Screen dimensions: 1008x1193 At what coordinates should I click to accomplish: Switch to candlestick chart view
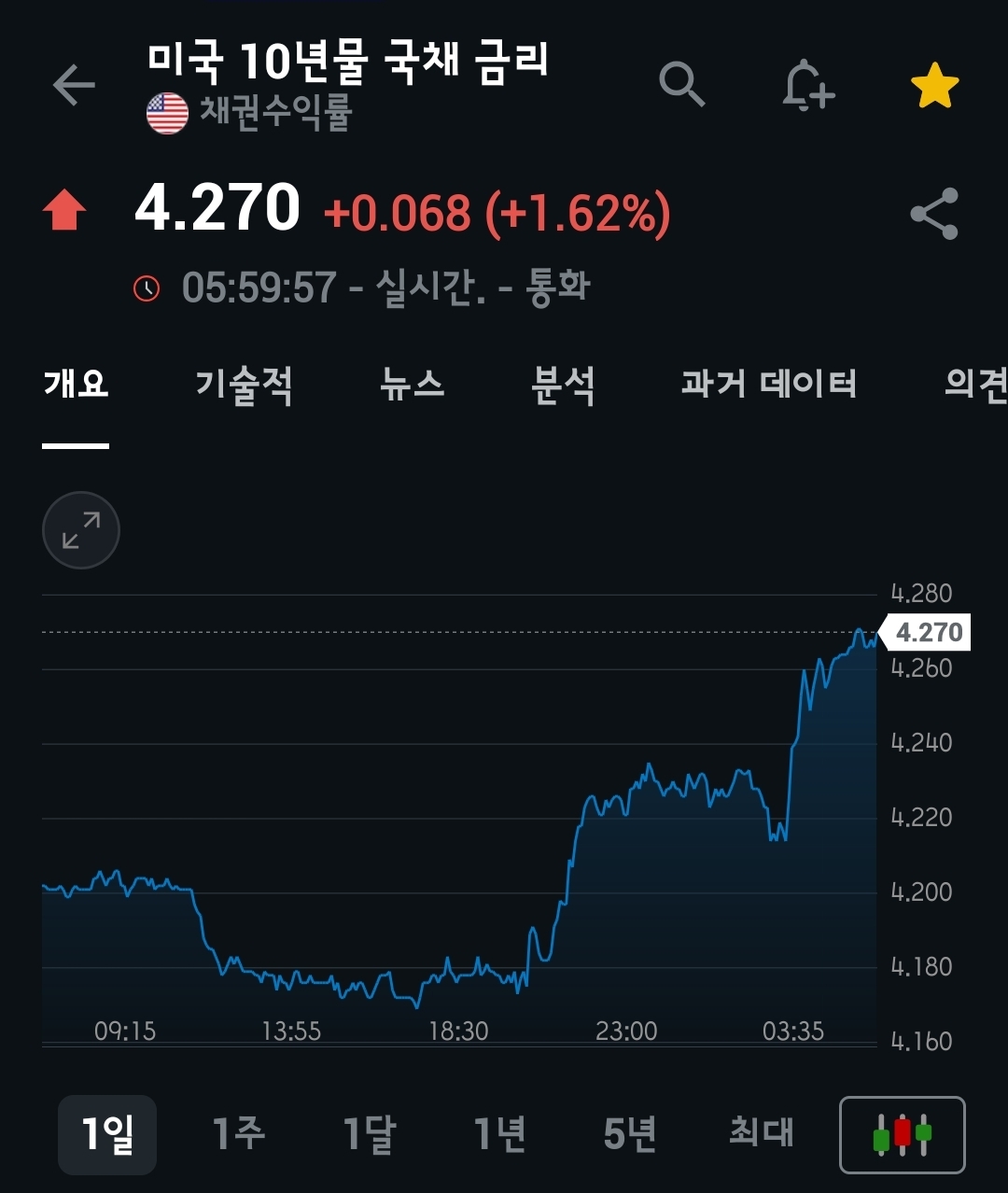[x=903, y=1134]
